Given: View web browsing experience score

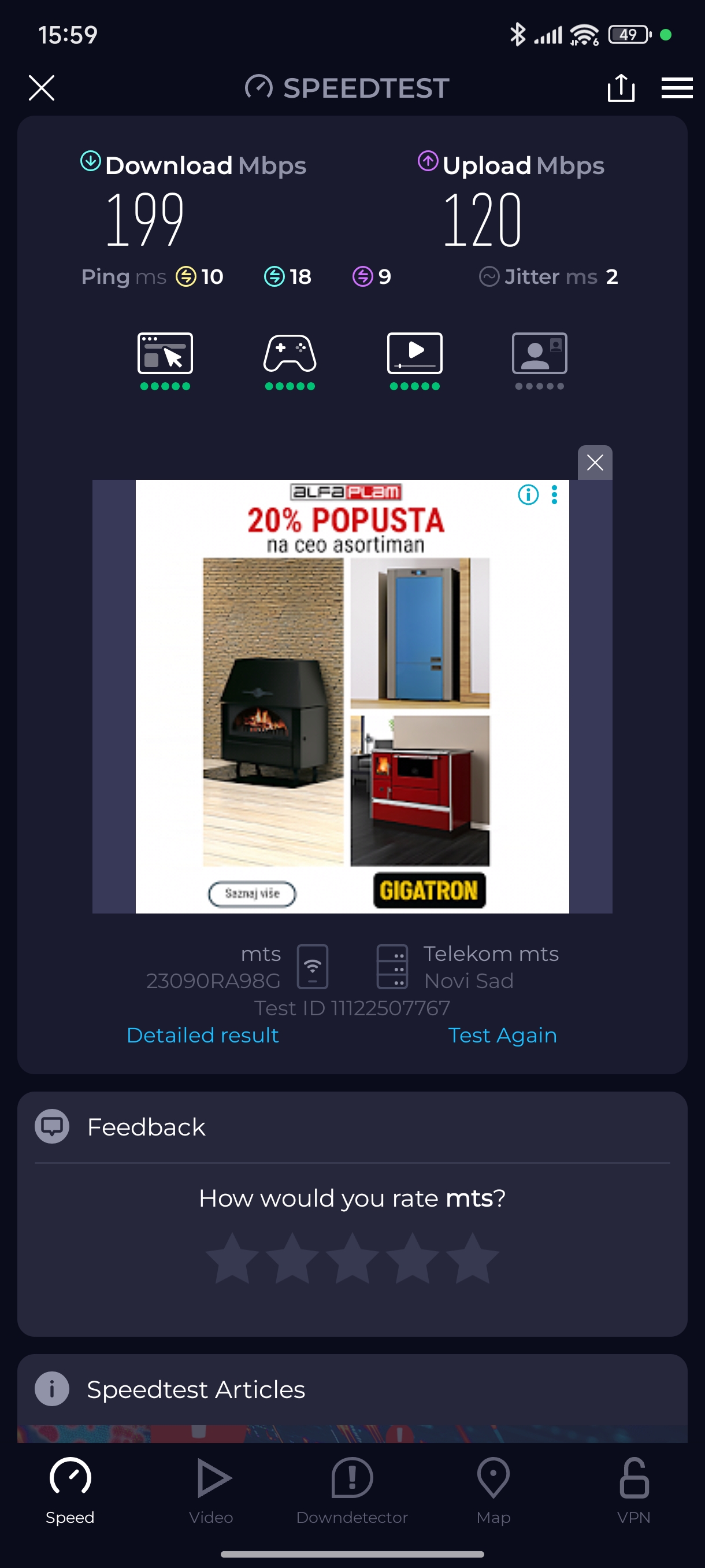Looking at the screenshot, I should [165, 359].
